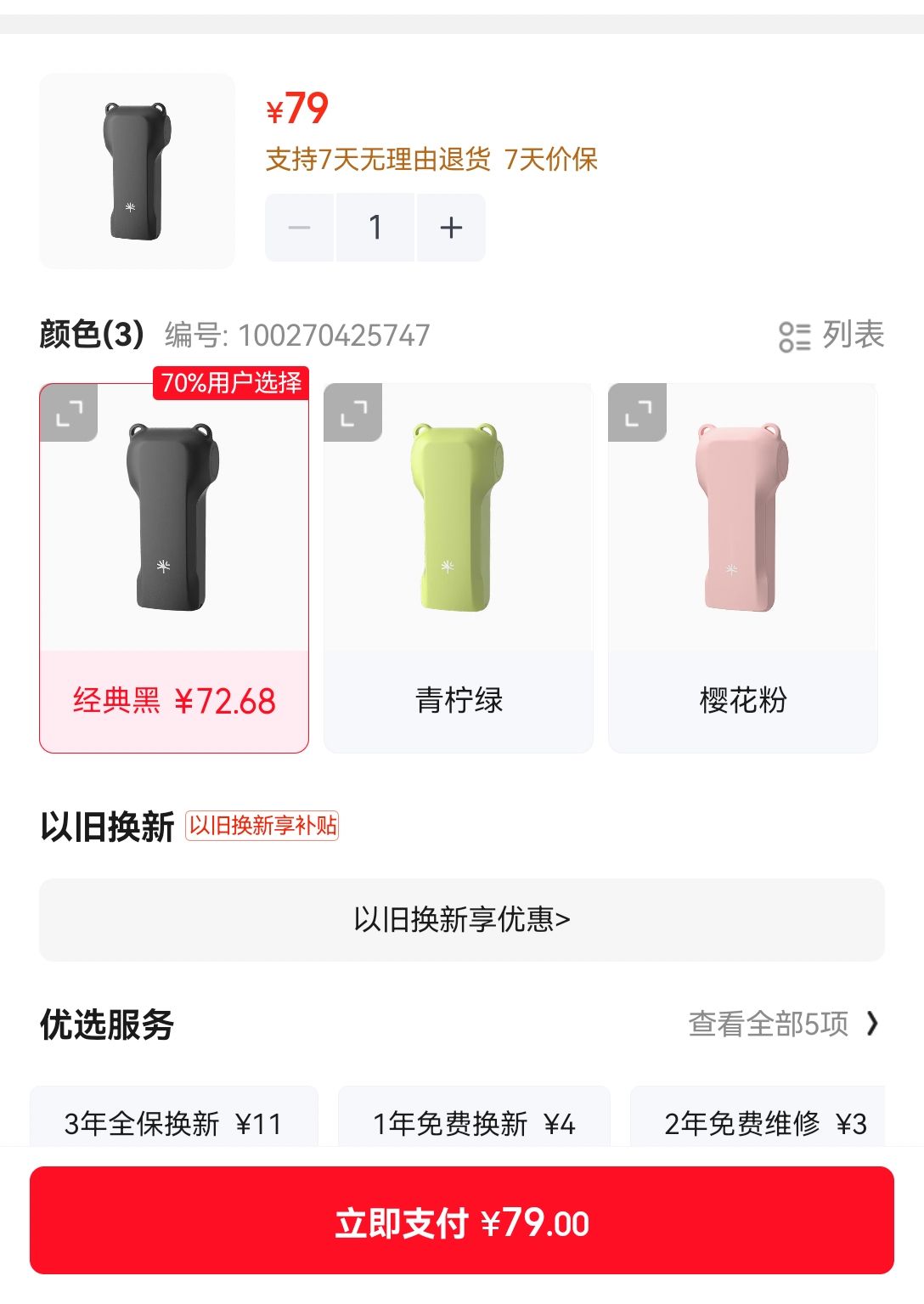Open 以旧换新享优惠 trade-in offer
924x1304 pixels.
[462, 920]
